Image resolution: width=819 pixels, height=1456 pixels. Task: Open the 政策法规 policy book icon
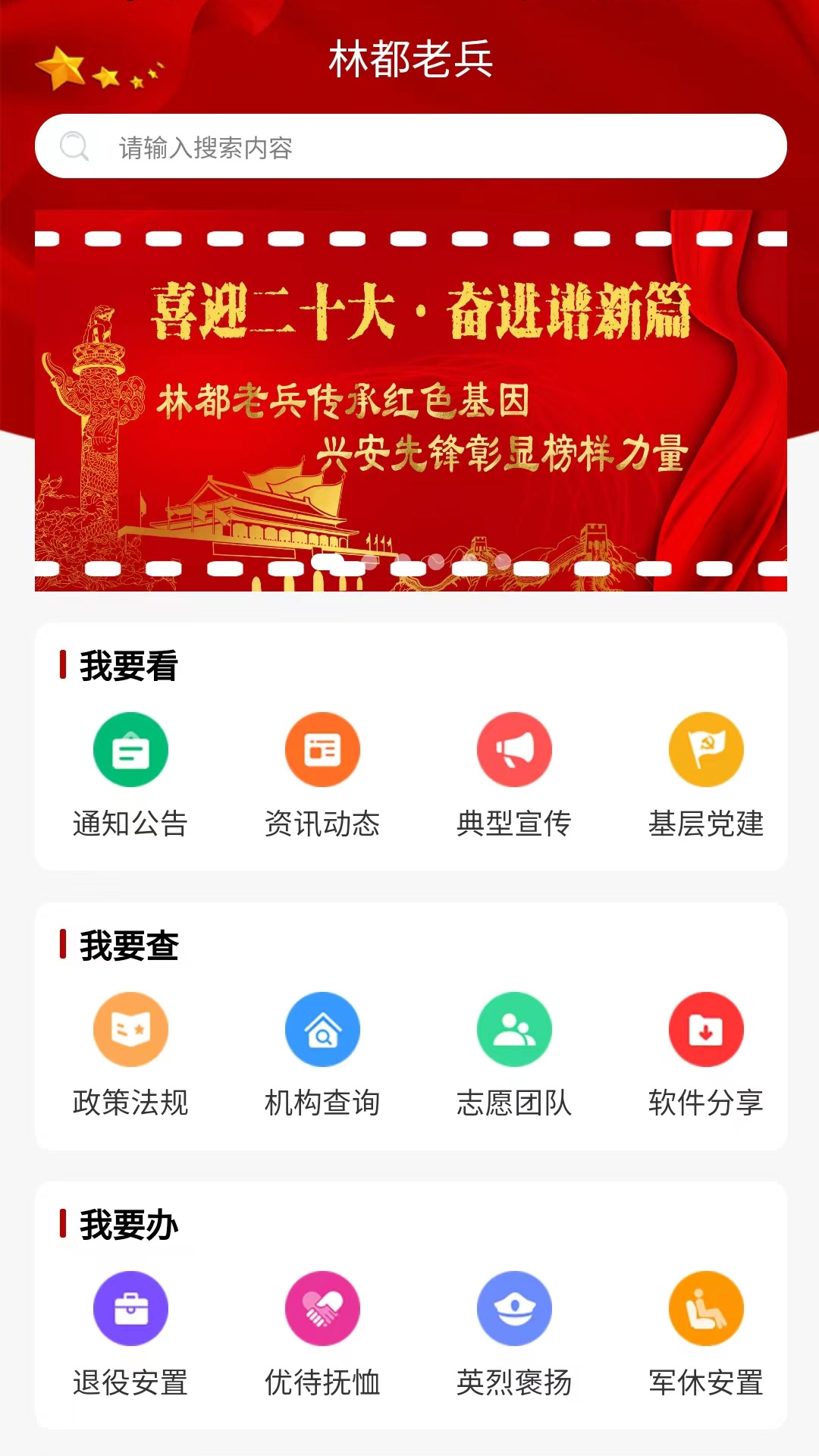130,1029
